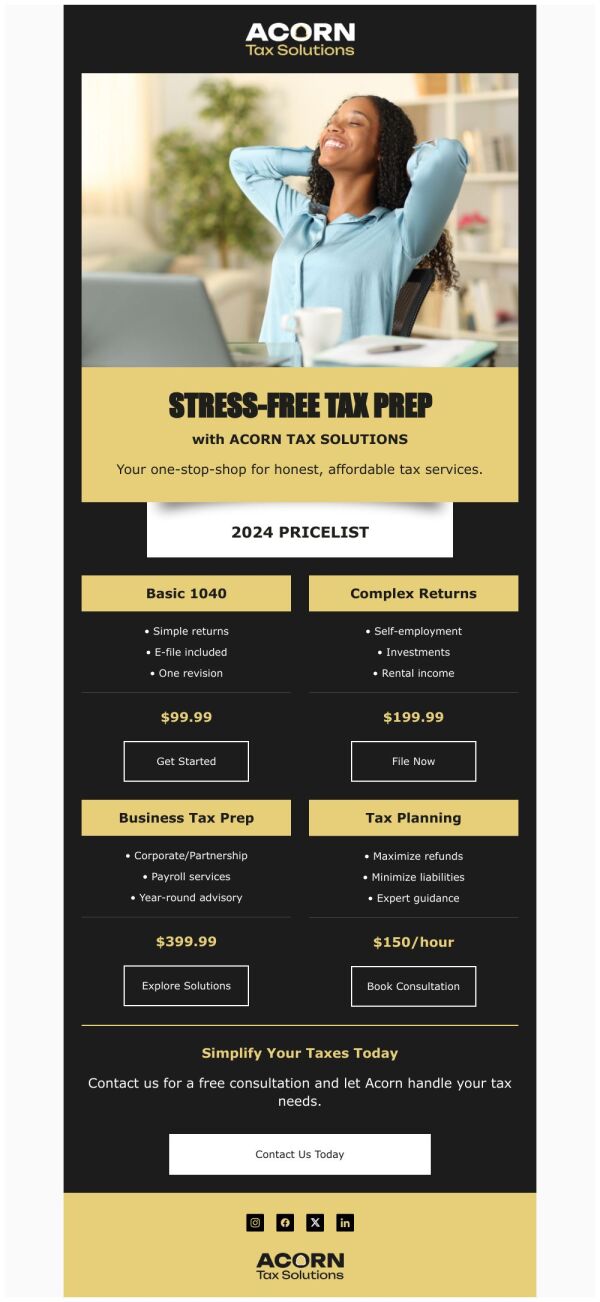Tap the Contact Us Today button
The image size is (600, 1302).
click(x=299, y=1154)
